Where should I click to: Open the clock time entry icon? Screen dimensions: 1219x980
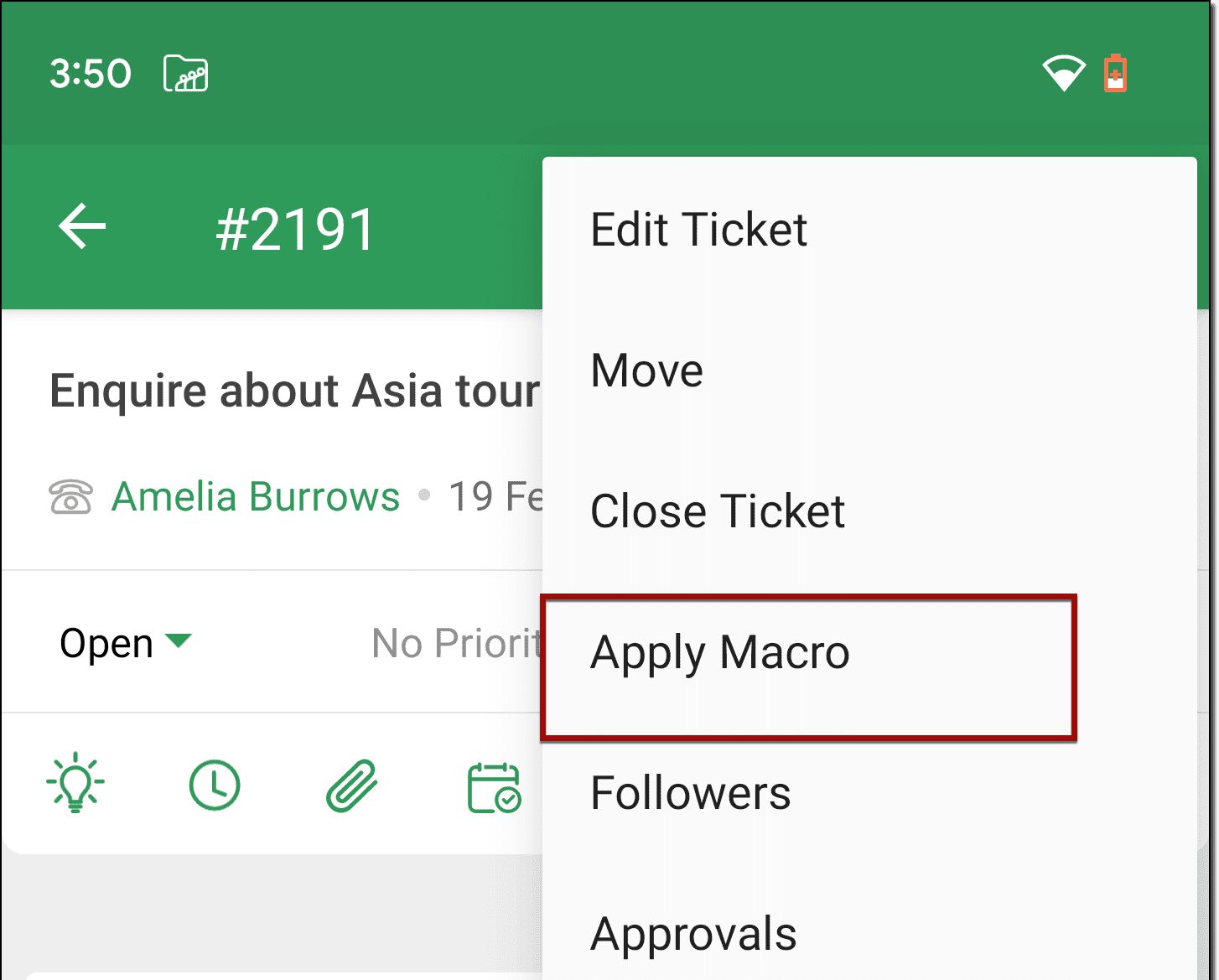click(215, 786)
